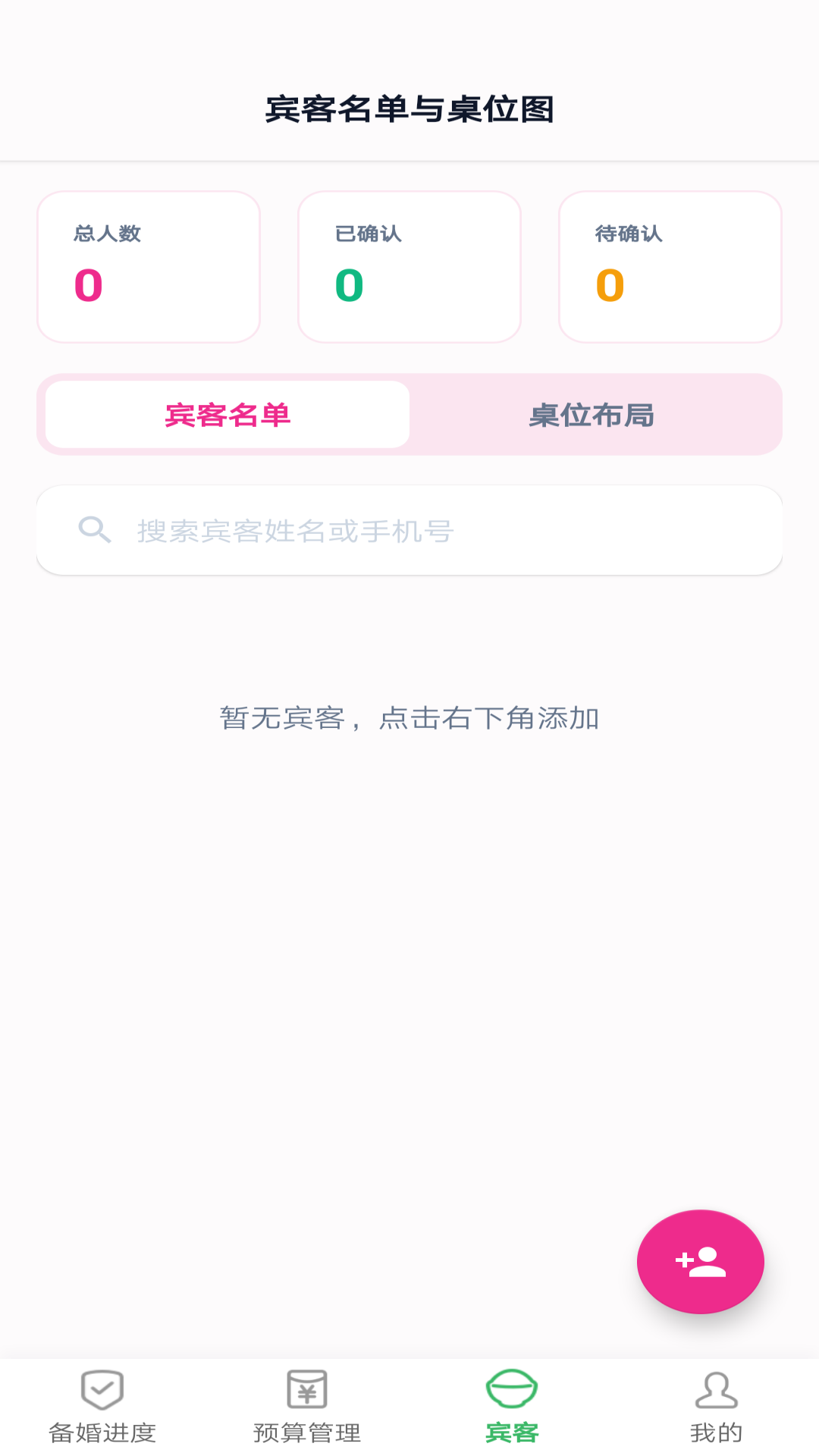Click the 总人数 statistics card

(x=148, y=267)
